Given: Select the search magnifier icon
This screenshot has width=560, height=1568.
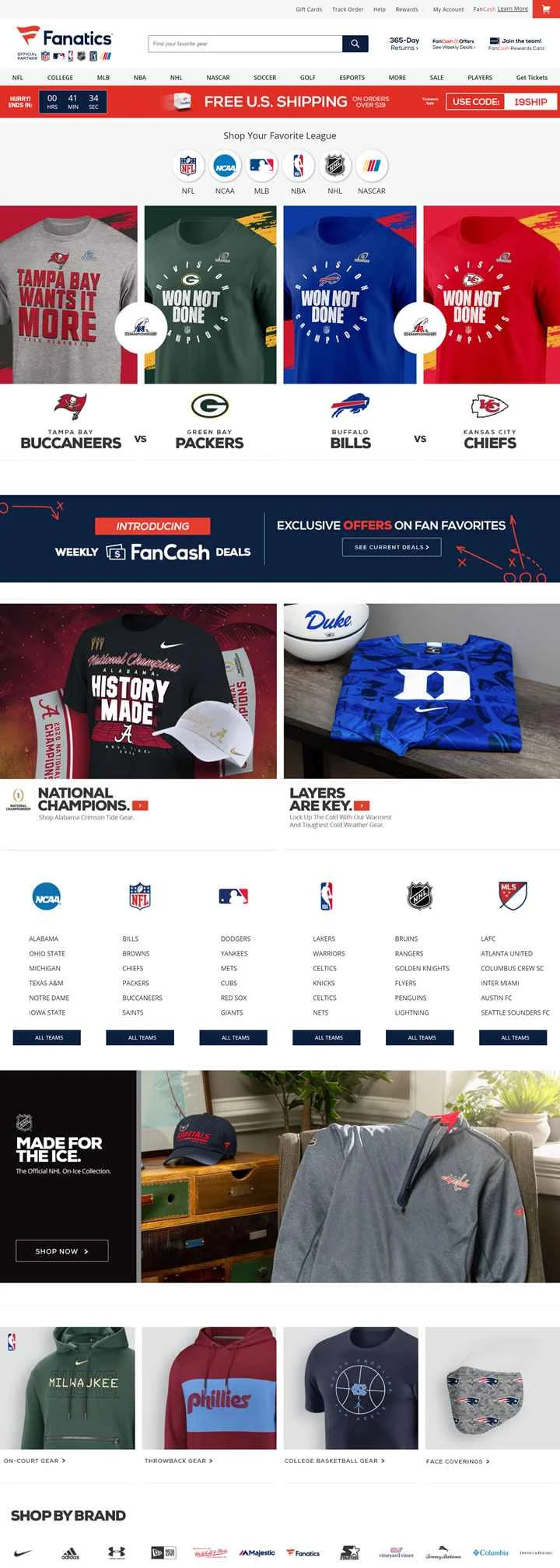Looking at the screenshot, I should (355, 44).
